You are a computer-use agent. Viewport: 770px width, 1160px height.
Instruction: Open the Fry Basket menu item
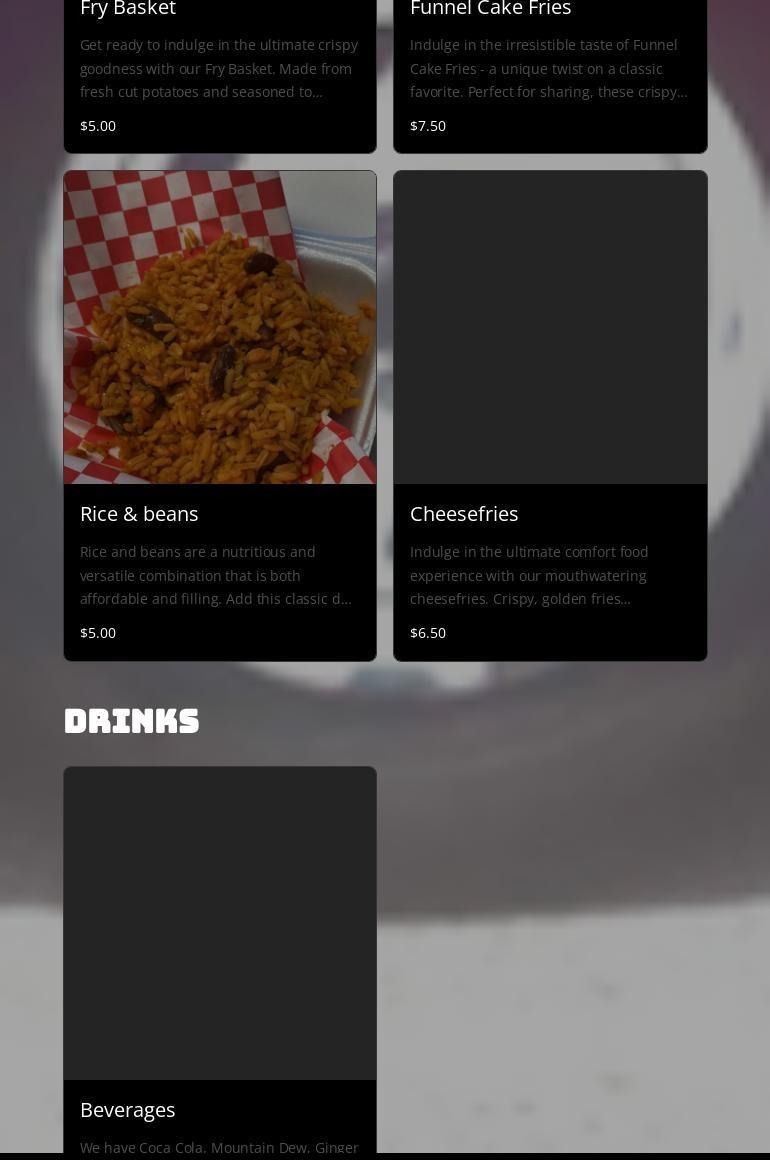click(x=219, y=68)
